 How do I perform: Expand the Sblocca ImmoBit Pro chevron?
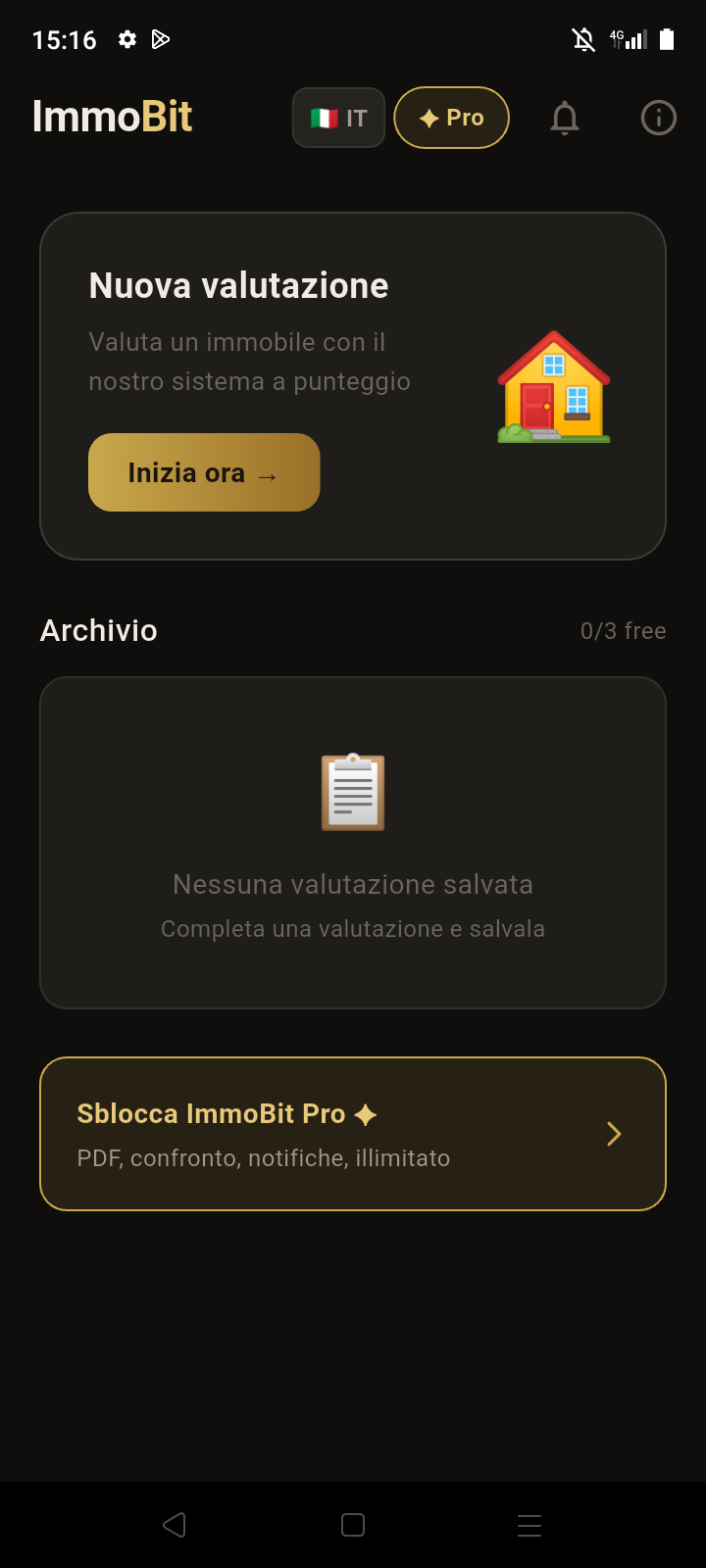point(614,1134)
